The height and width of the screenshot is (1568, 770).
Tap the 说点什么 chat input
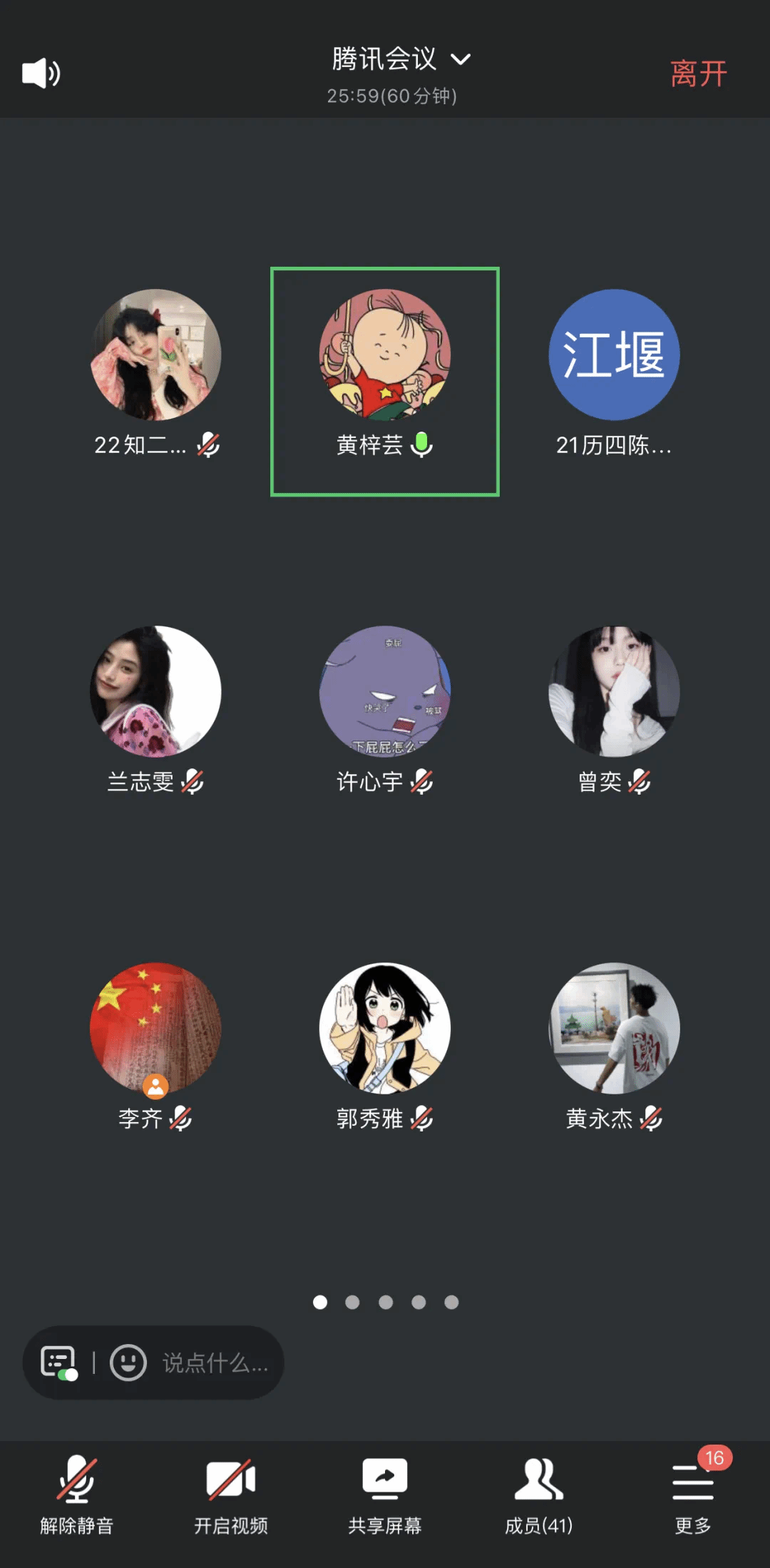pos(215,1363)
